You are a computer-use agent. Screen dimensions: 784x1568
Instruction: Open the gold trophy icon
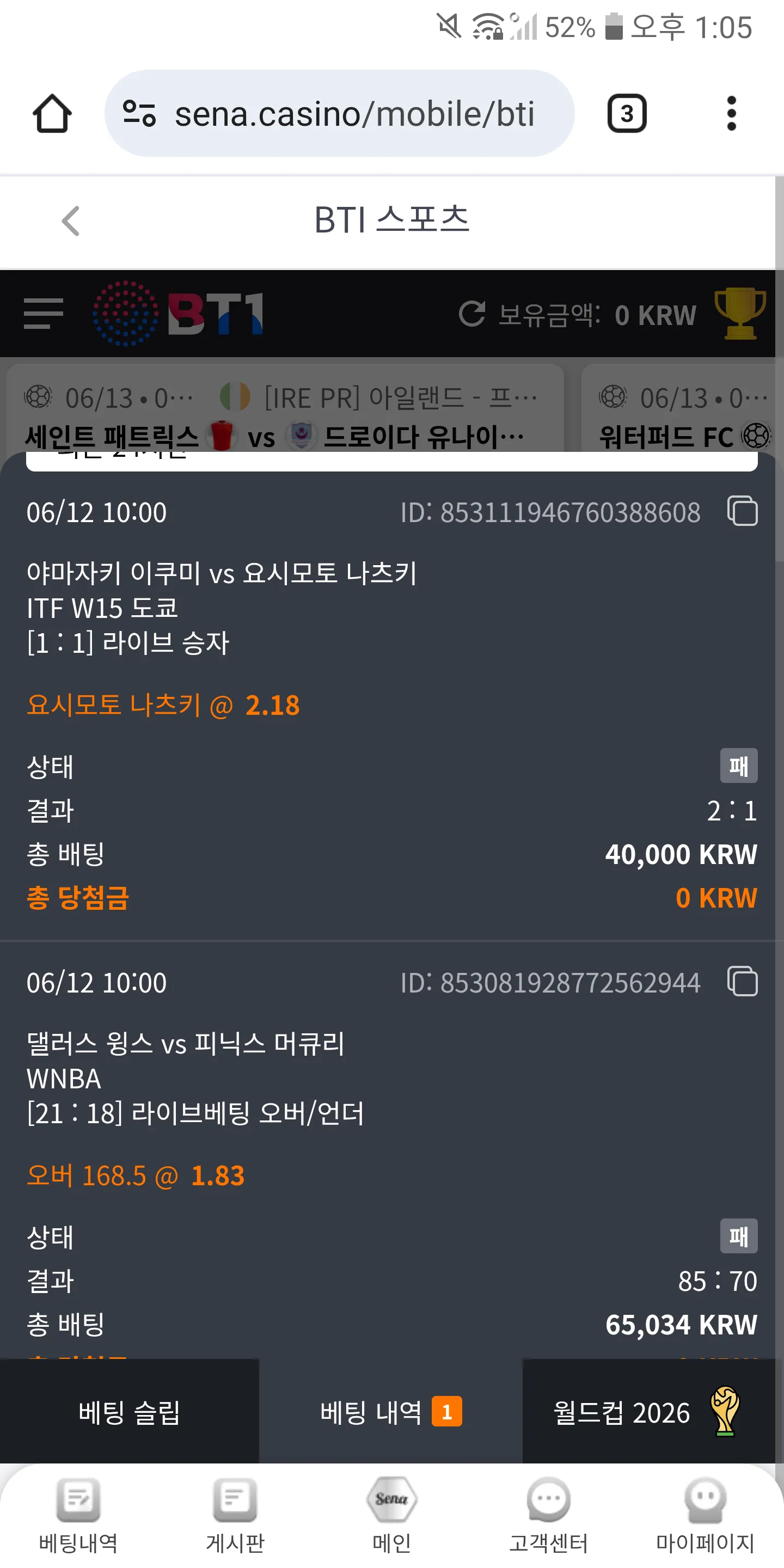click(x=739, y=314)
